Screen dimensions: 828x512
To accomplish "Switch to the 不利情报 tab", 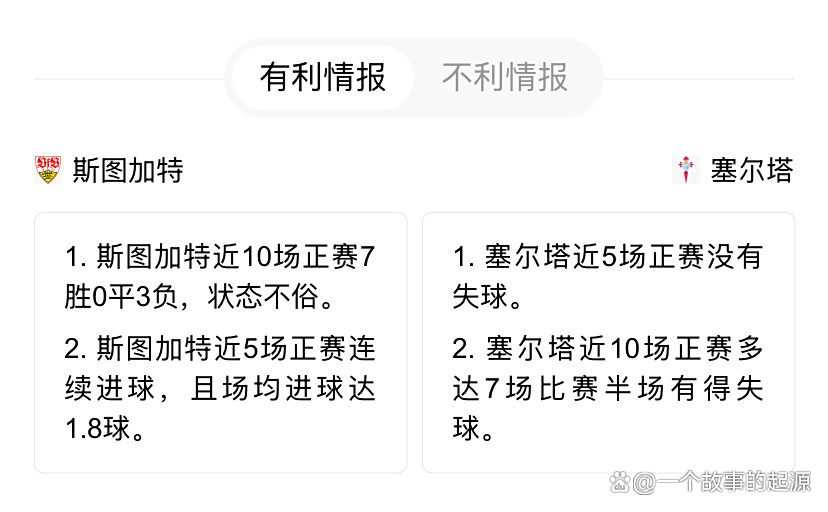I will (505, 78).
